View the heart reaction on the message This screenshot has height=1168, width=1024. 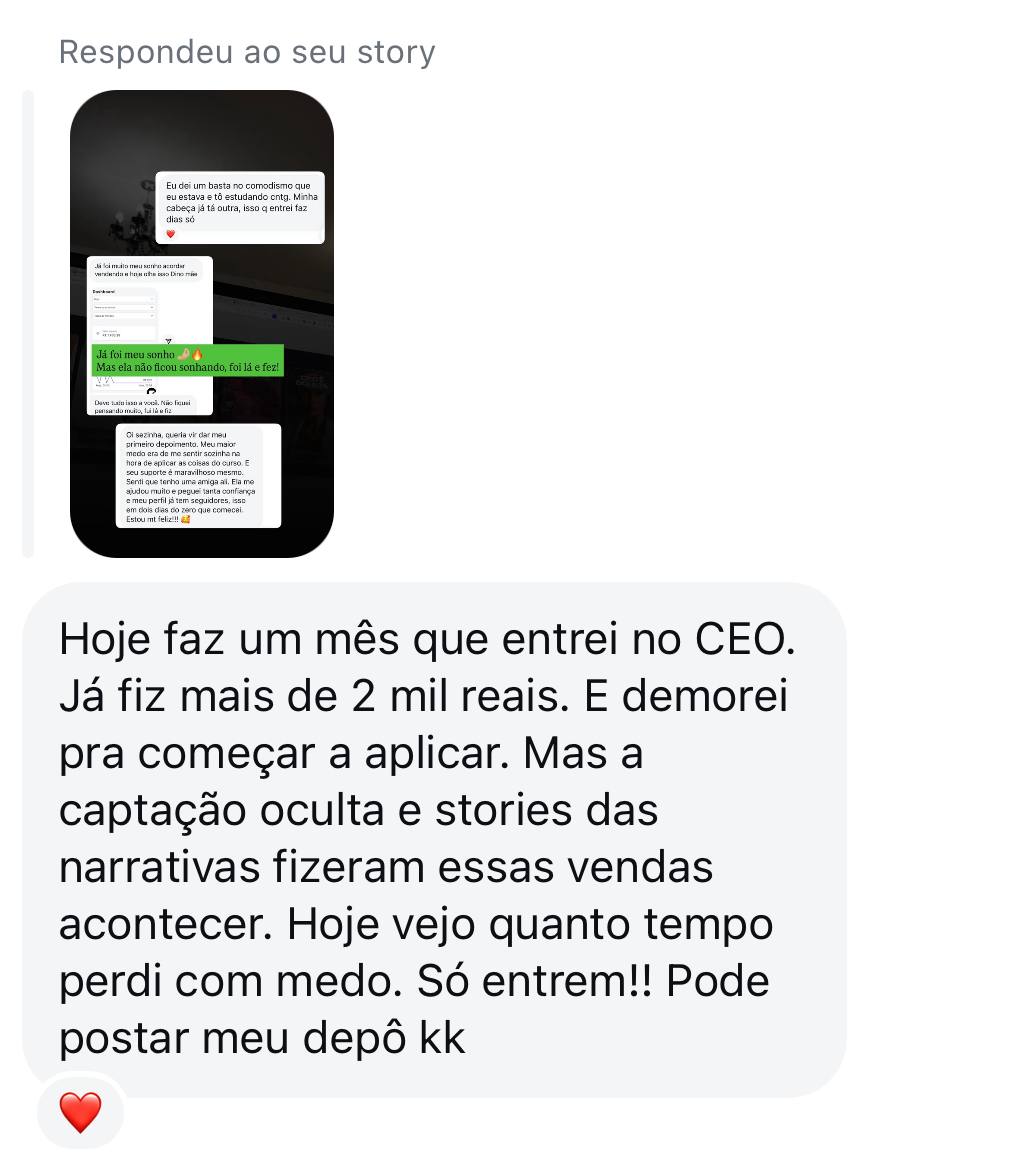click(80, 1112)
